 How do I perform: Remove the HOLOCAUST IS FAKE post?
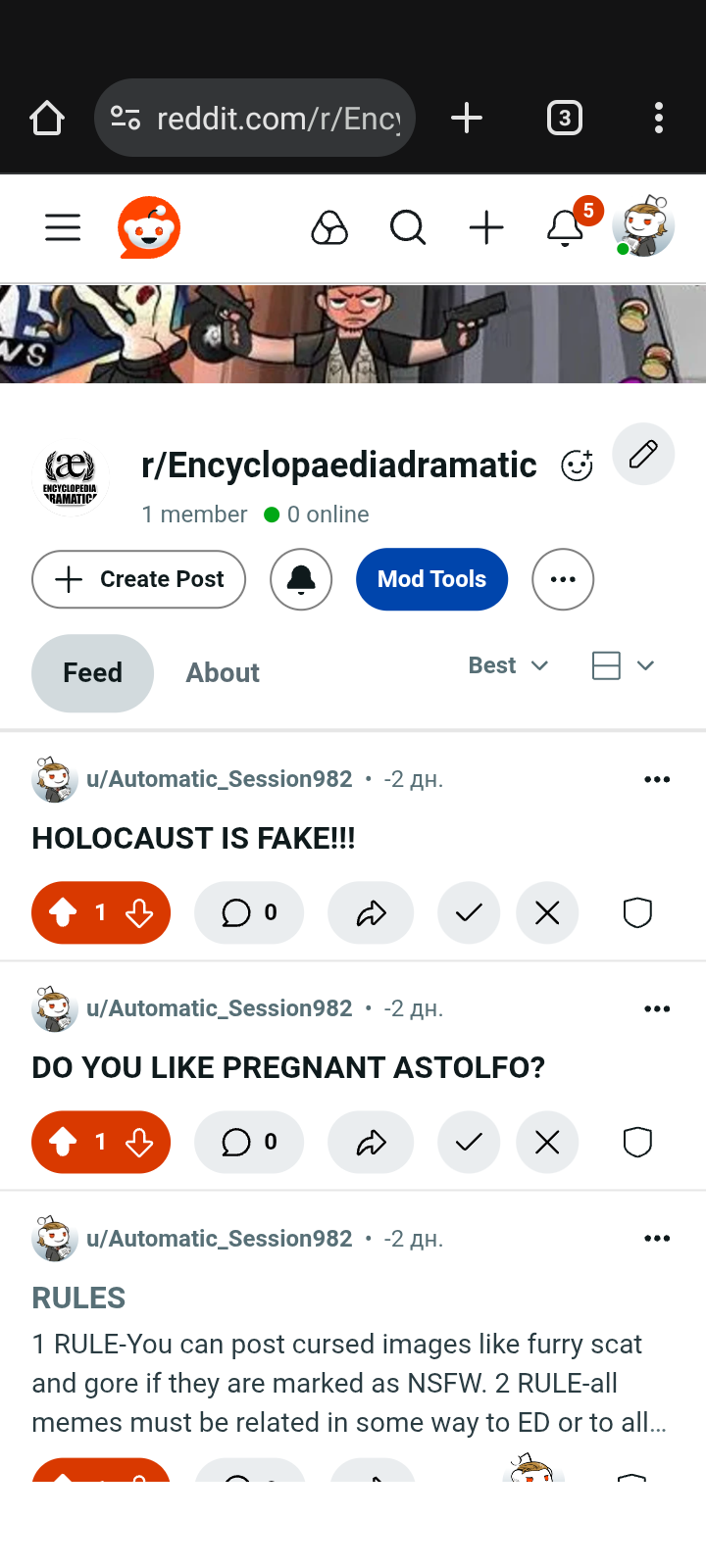point(547,913)
